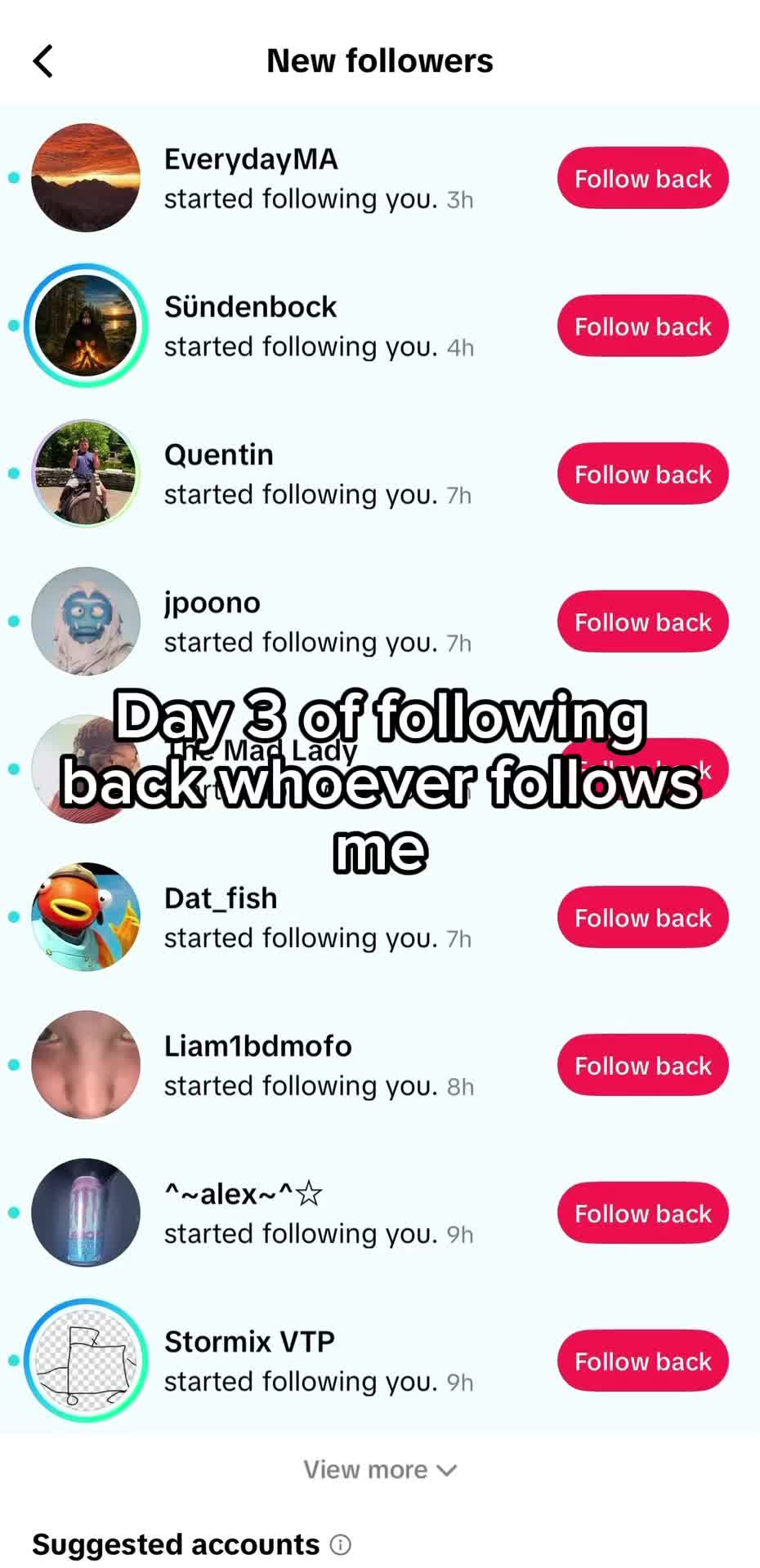The image size is (760, 1568).
Task: Open Liam1bdmofo's follower row
Action: click(380, 1065)
